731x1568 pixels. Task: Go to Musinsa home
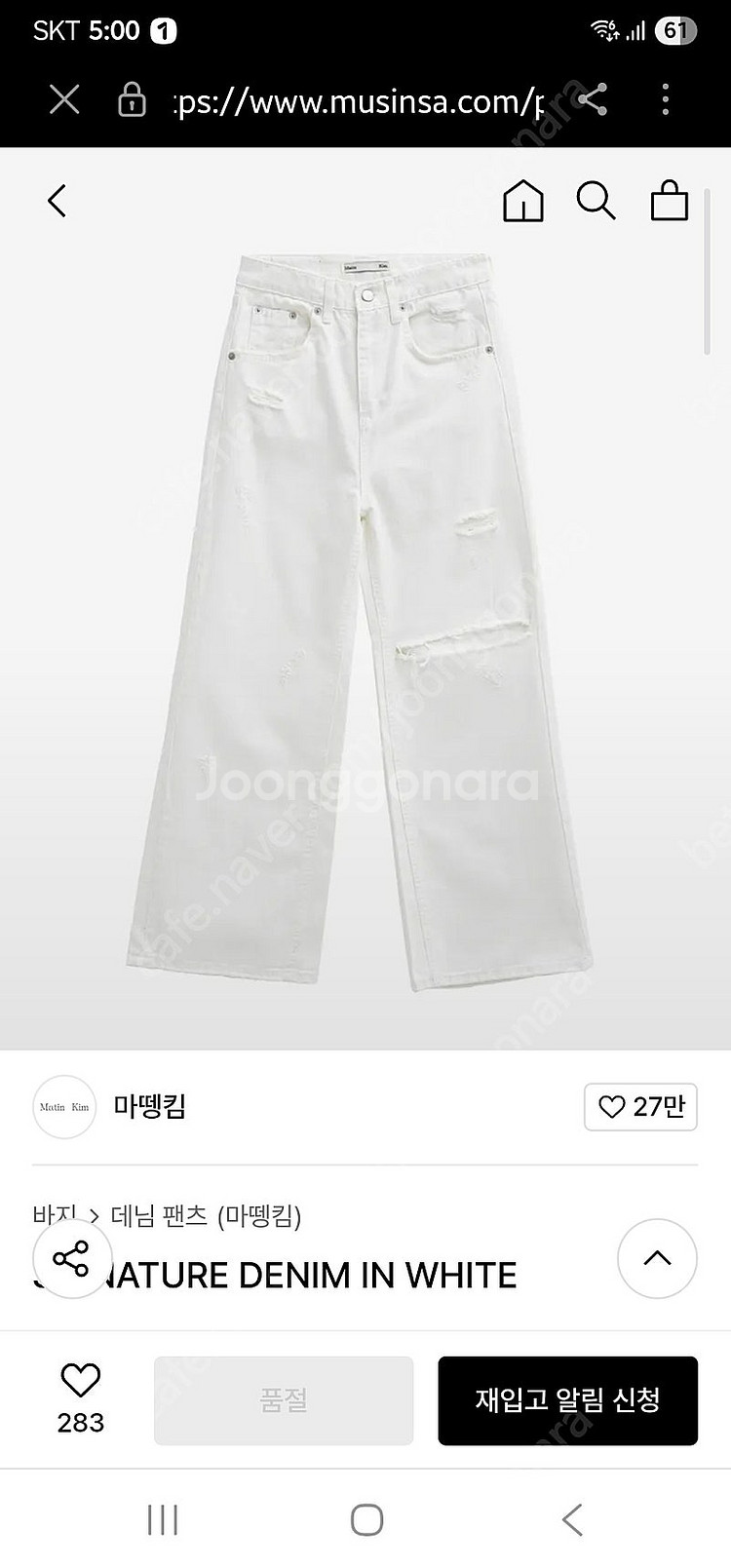pos(523,201)
